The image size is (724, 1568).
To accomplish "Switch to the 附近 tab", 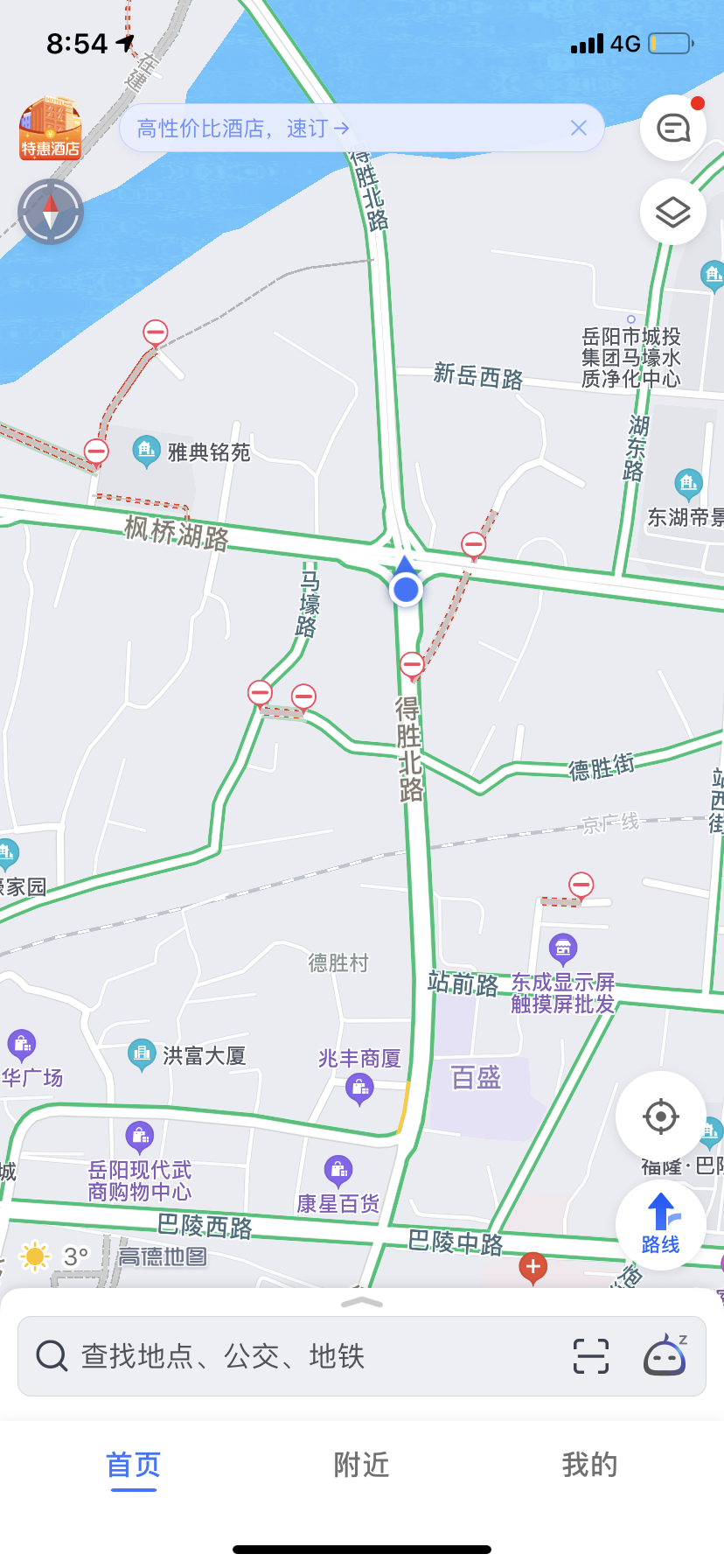I will pyautogui.click(x=361, y=1465).
